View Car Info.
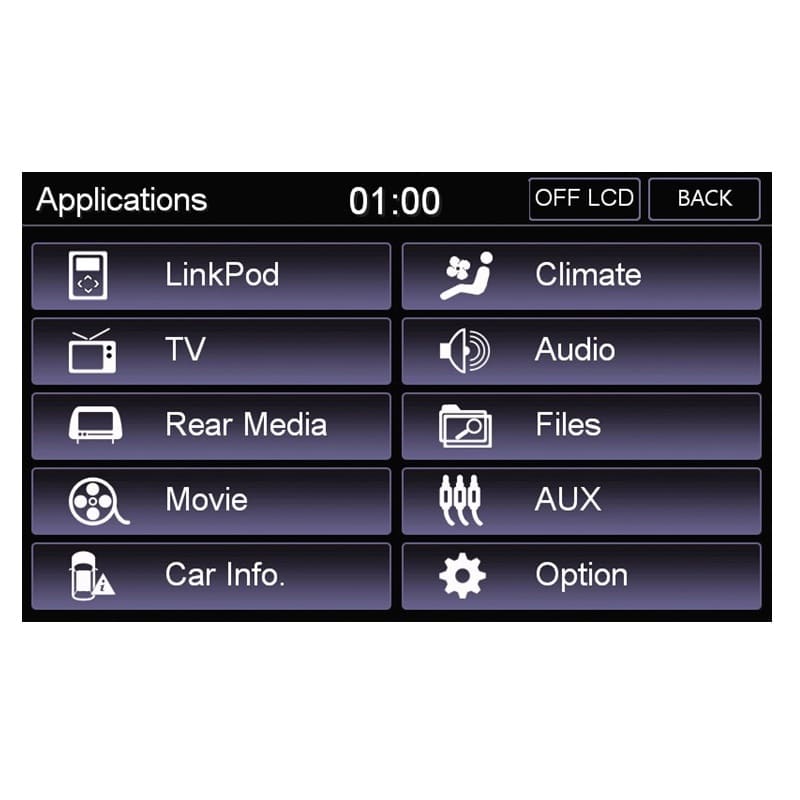Image resolution: width=800 pixels, height=800 pixels. point(211,575)
